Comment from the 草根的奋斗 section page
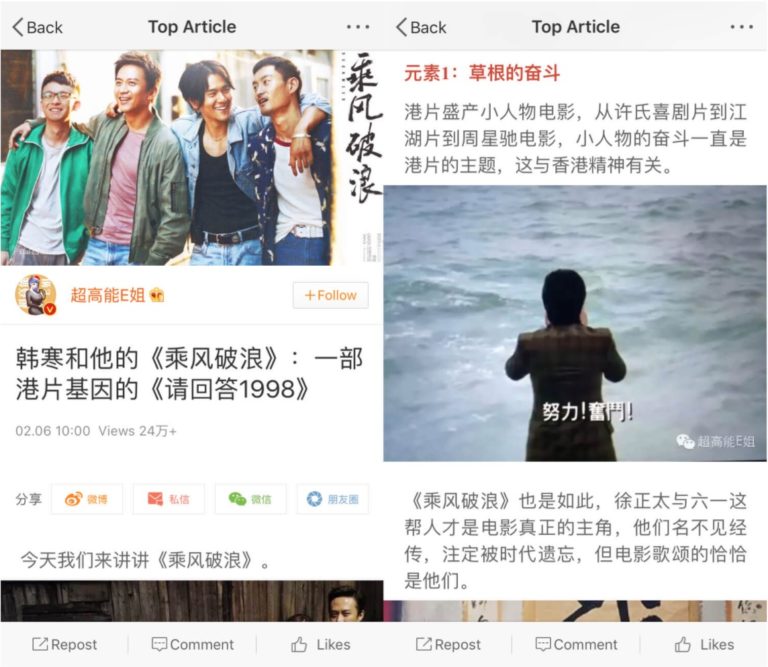 click(576, 645)
